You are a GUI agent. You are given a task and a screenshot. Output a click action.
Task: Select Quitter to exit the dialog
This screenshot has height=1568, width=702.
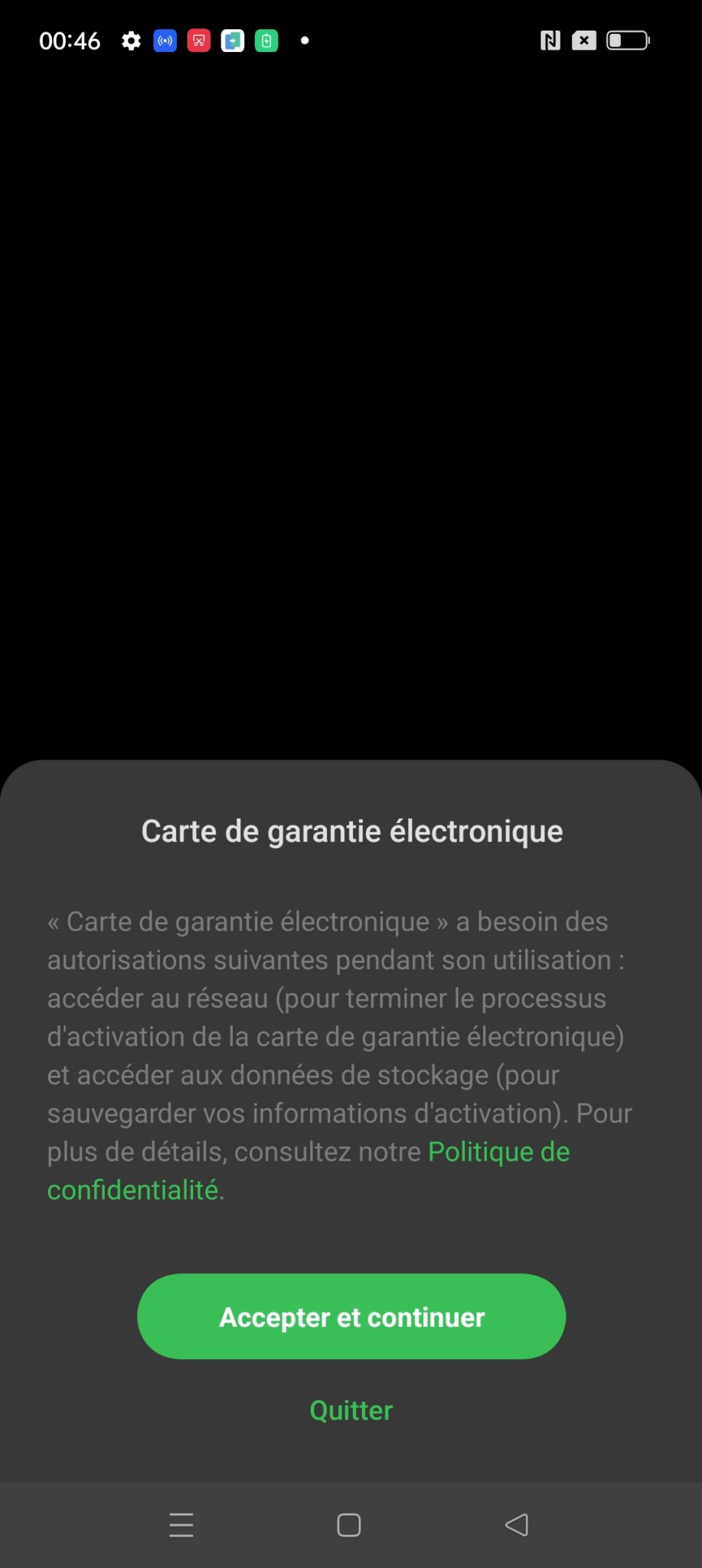point(351,1410)
